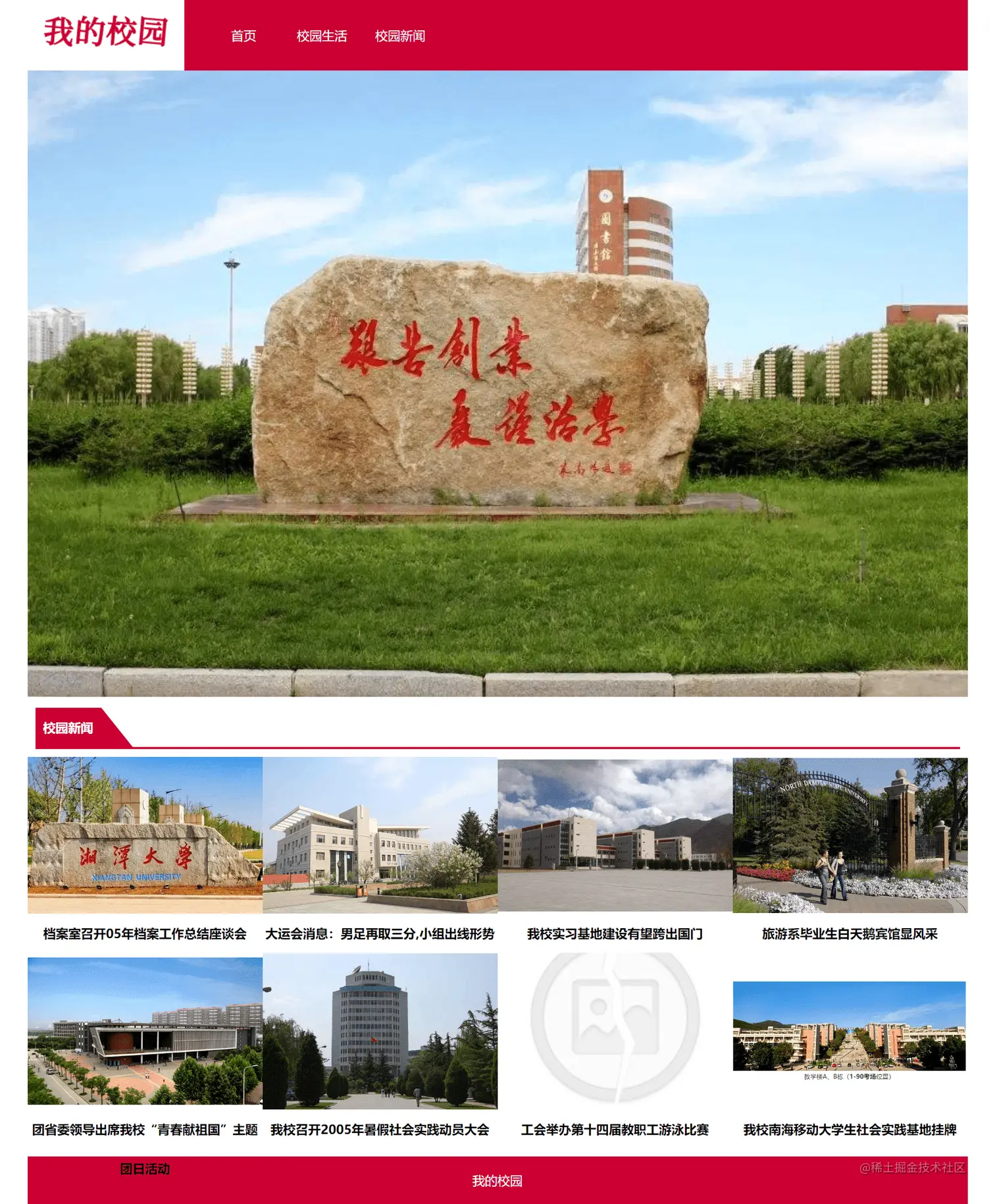Switch to the 校园新闻 nav item
Image resolution: width=995 pixels, height=1204 pixels.
(x=399, y=36)
